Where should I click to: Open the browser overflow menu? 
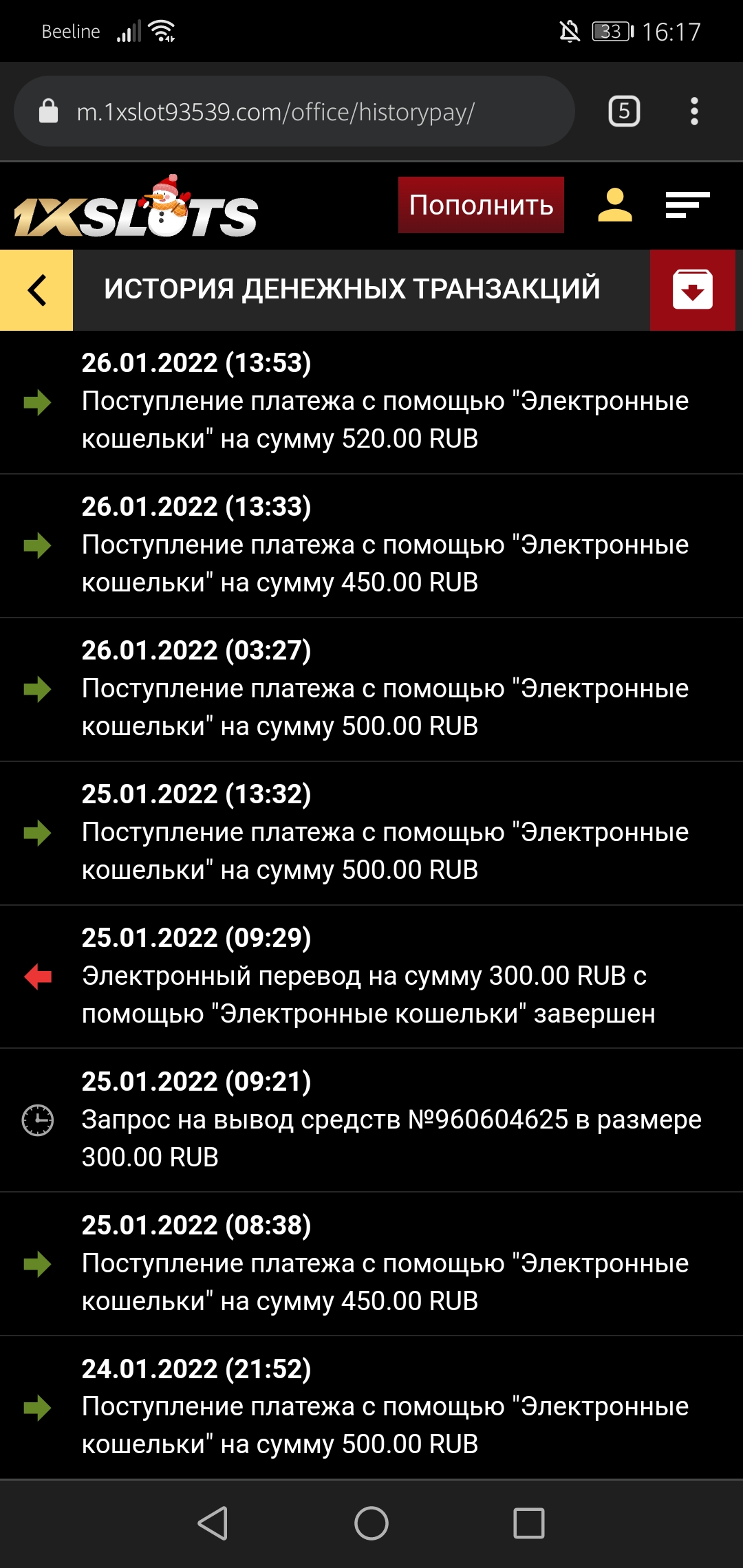pos(694,111)
